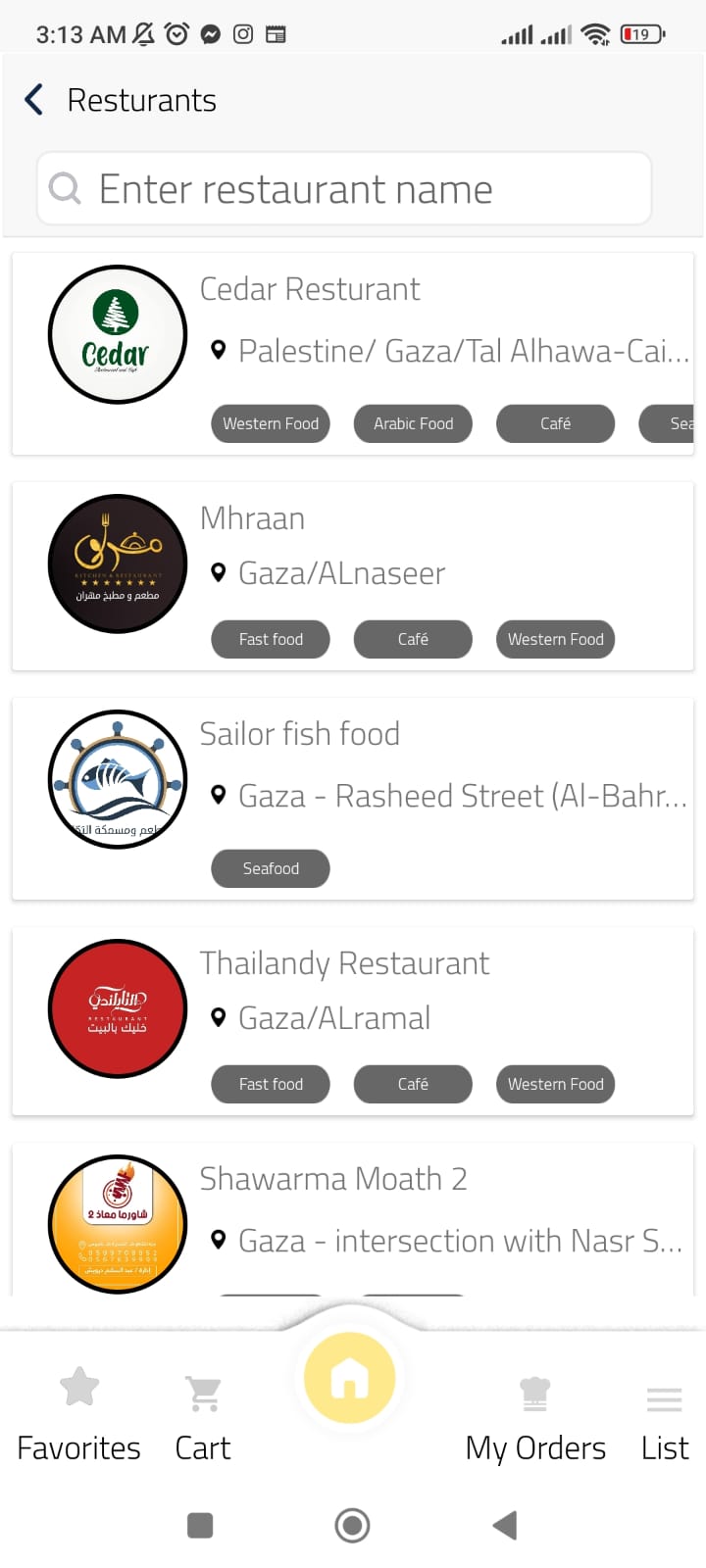Image resolution: width=706 pixels, height=1568 pixels.
Task: Tap Fast food chip under Mhraan
Action: pos(271,639)
